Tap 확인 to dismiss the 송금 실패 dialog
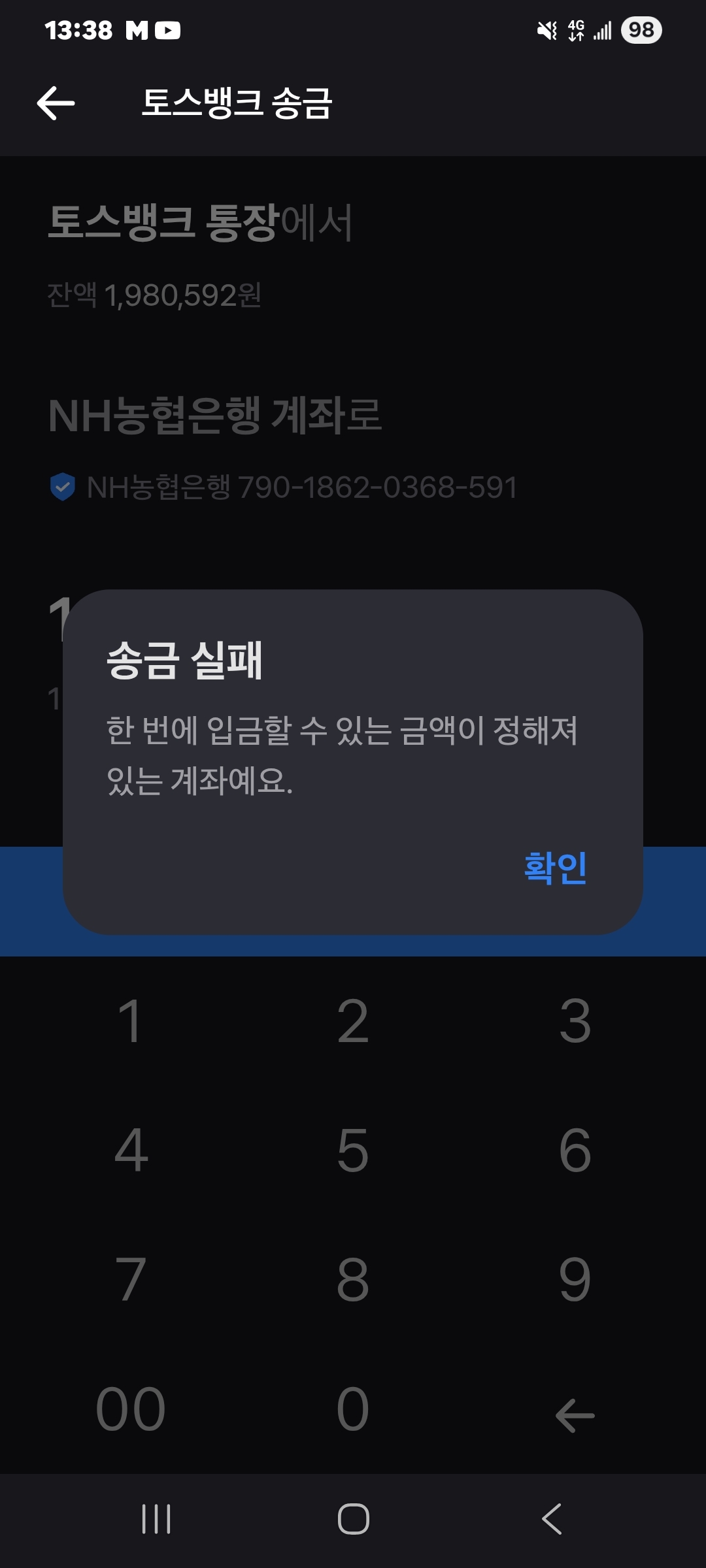The width and height of the screenshot is (706, 1568). tap(555, 866)
